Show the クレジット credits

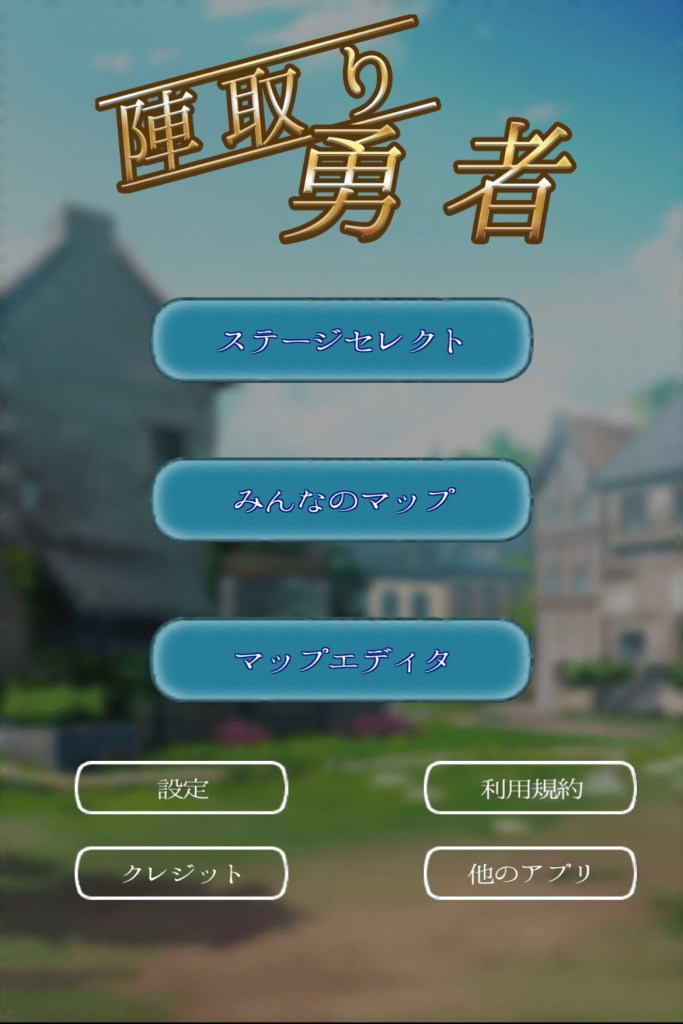click(x=182, y=873)
